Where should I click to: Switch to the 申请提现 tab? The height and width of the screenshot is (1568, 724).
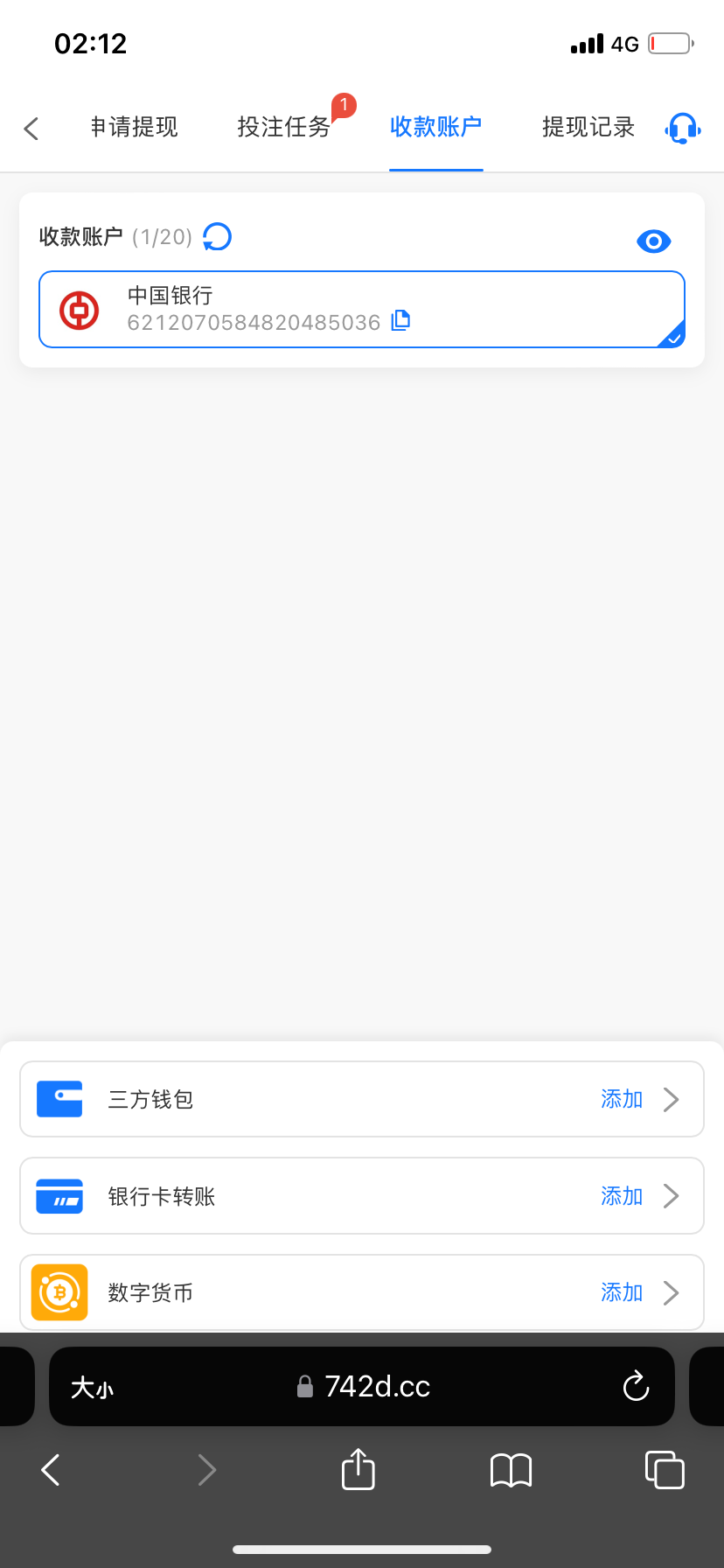point(135,127)
